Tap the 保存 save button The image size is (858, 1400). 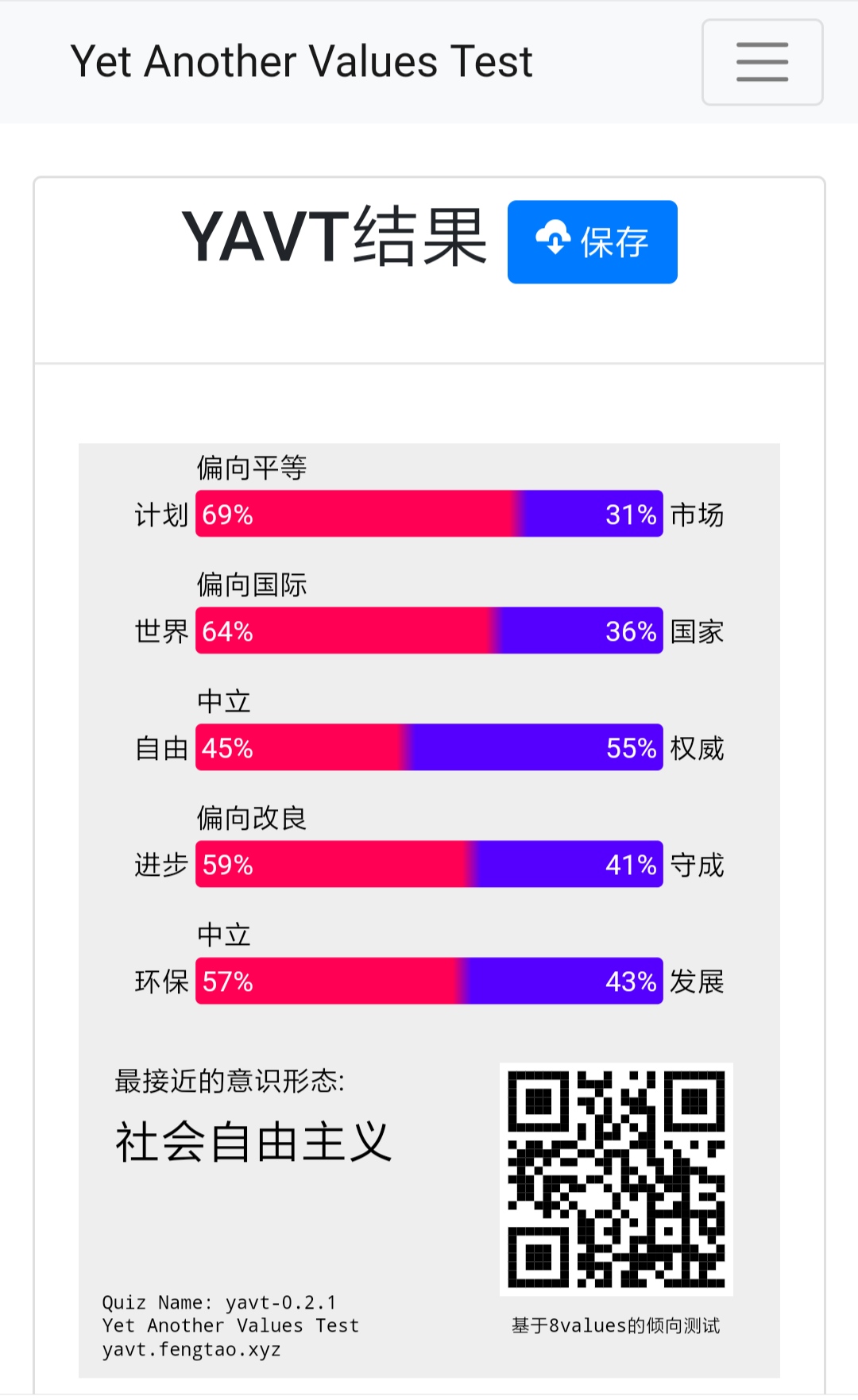tap(592, 242)
